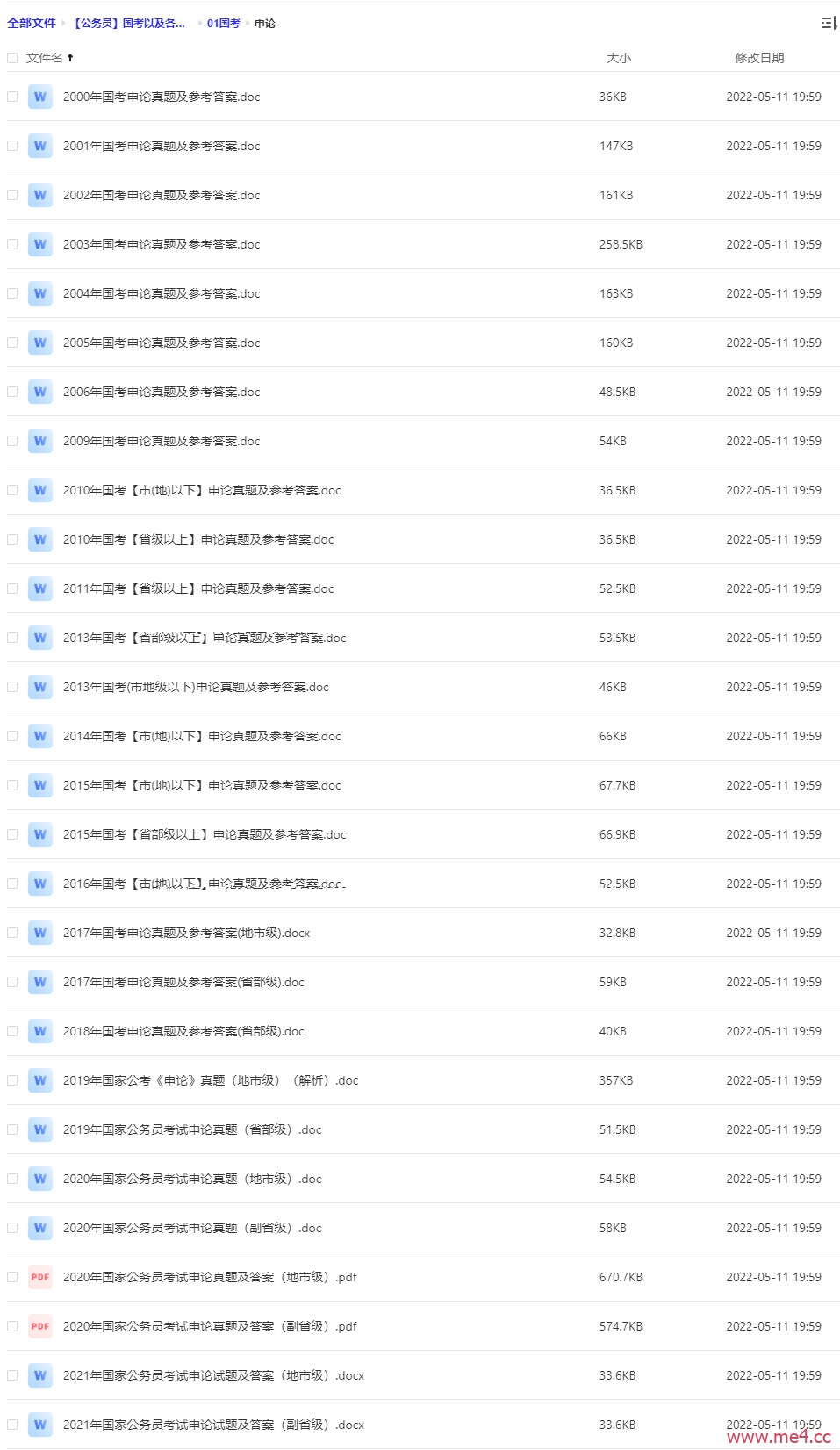Viewport: 840px width, 1450px height.
Task: Check the box for 2013年国考(市地级以下)申论真题 file
Action: coord(12,687)
